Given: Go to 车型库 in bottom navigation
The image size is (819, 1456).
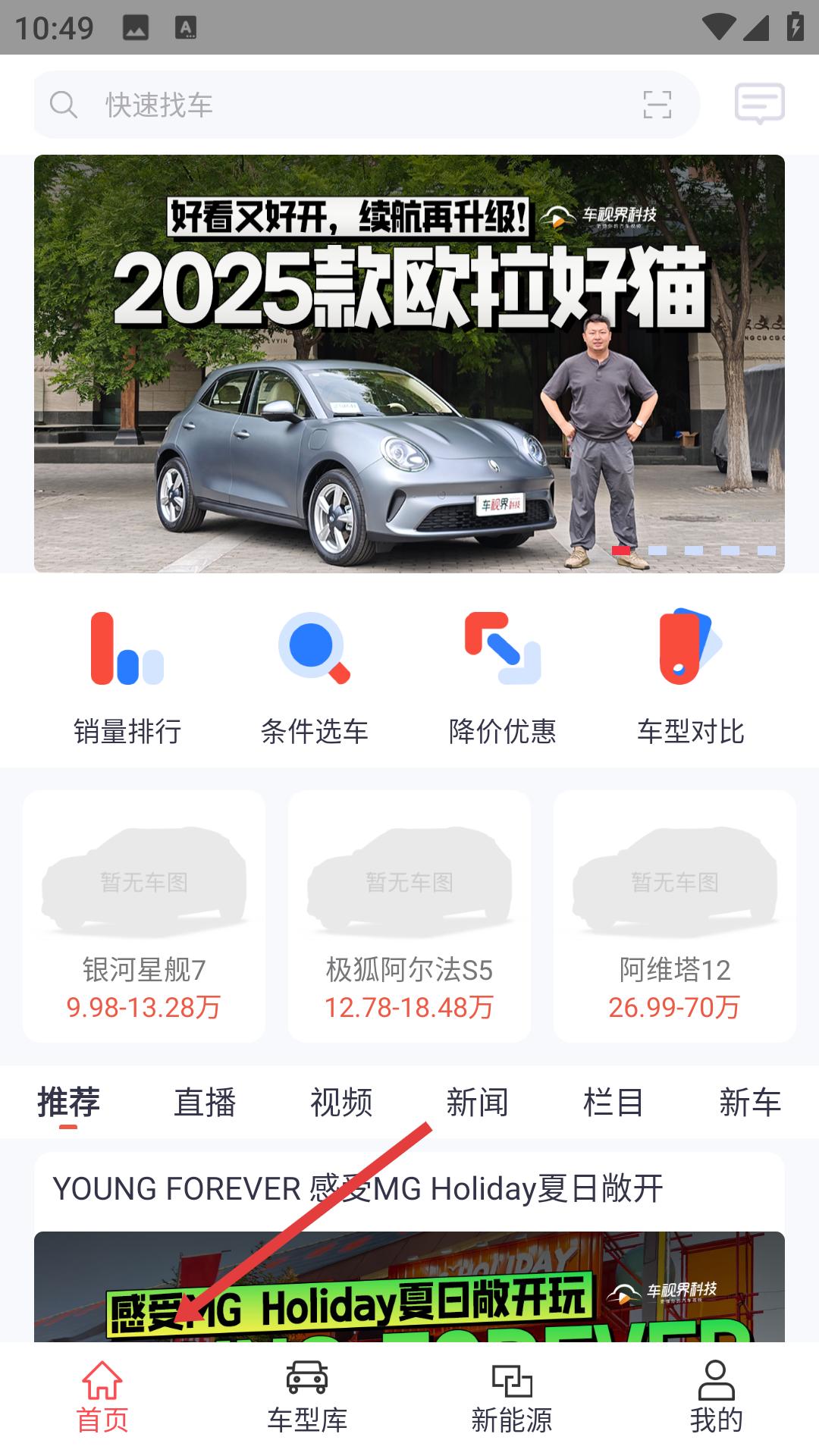Looking at the screenshot, I should coord(307,1397).
